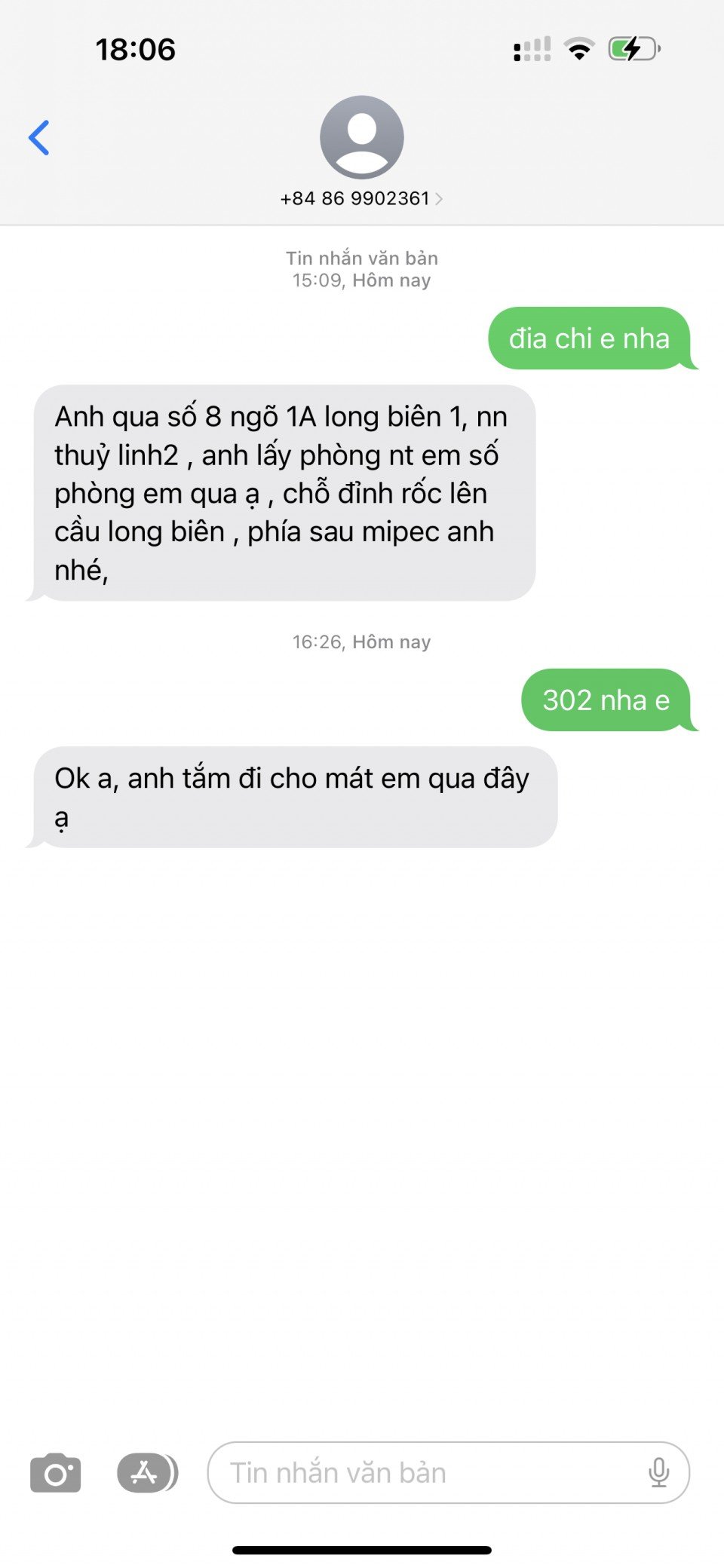
Task: Open contact details for +84 86 9902361
Action: click(x=361, y=198)
